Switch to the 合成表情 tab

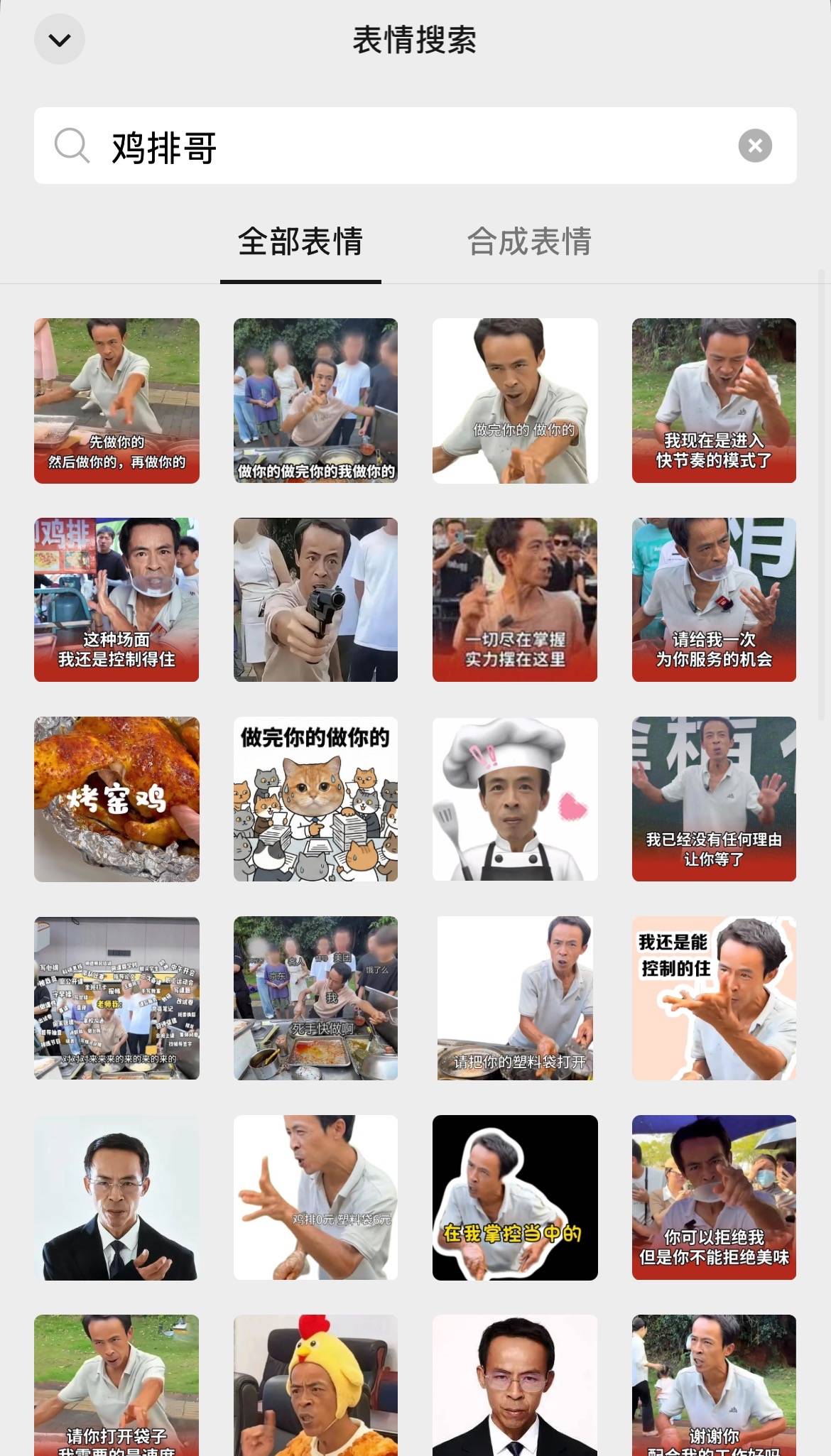point(529,242)
